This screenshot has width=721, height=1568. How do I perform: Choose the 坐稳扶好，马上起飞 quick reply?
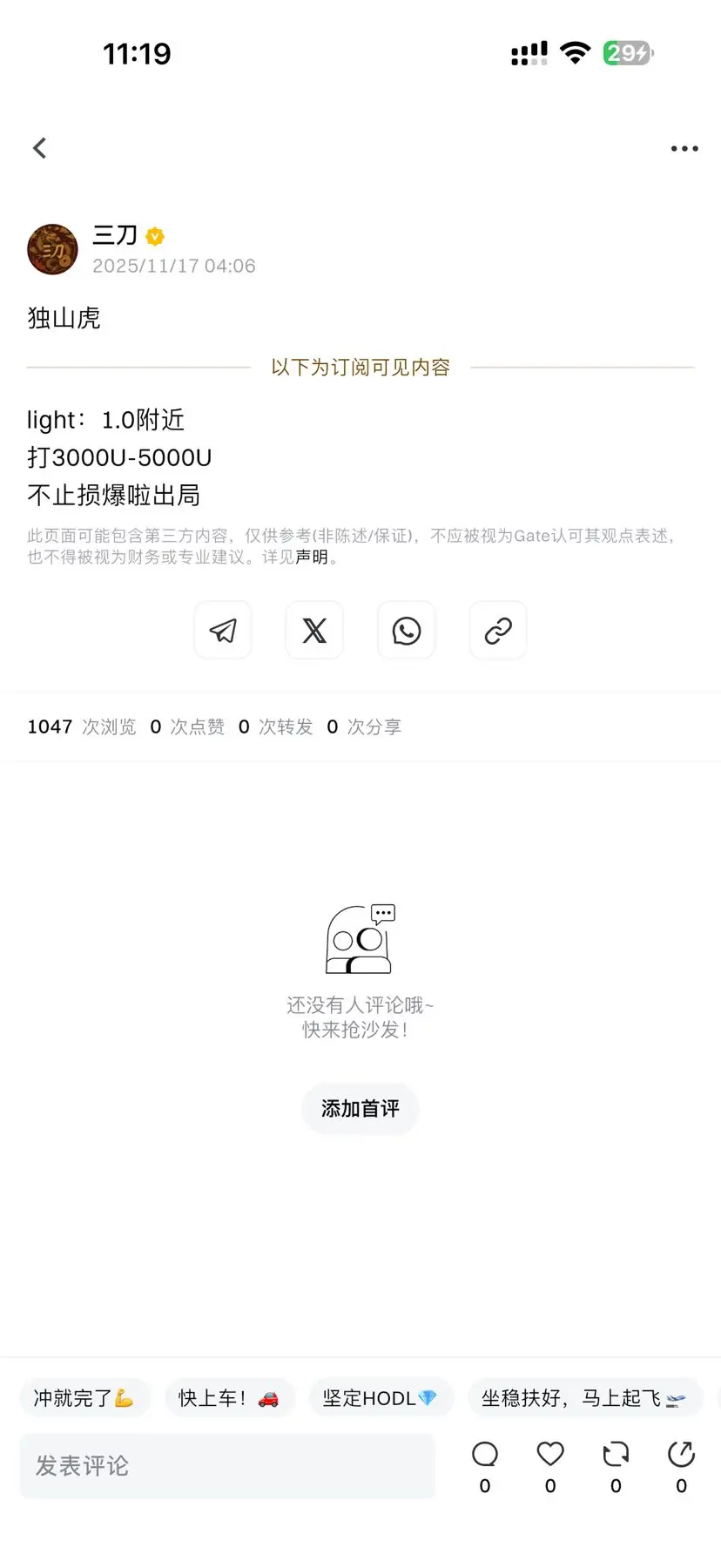click(x=584, y=1397)
